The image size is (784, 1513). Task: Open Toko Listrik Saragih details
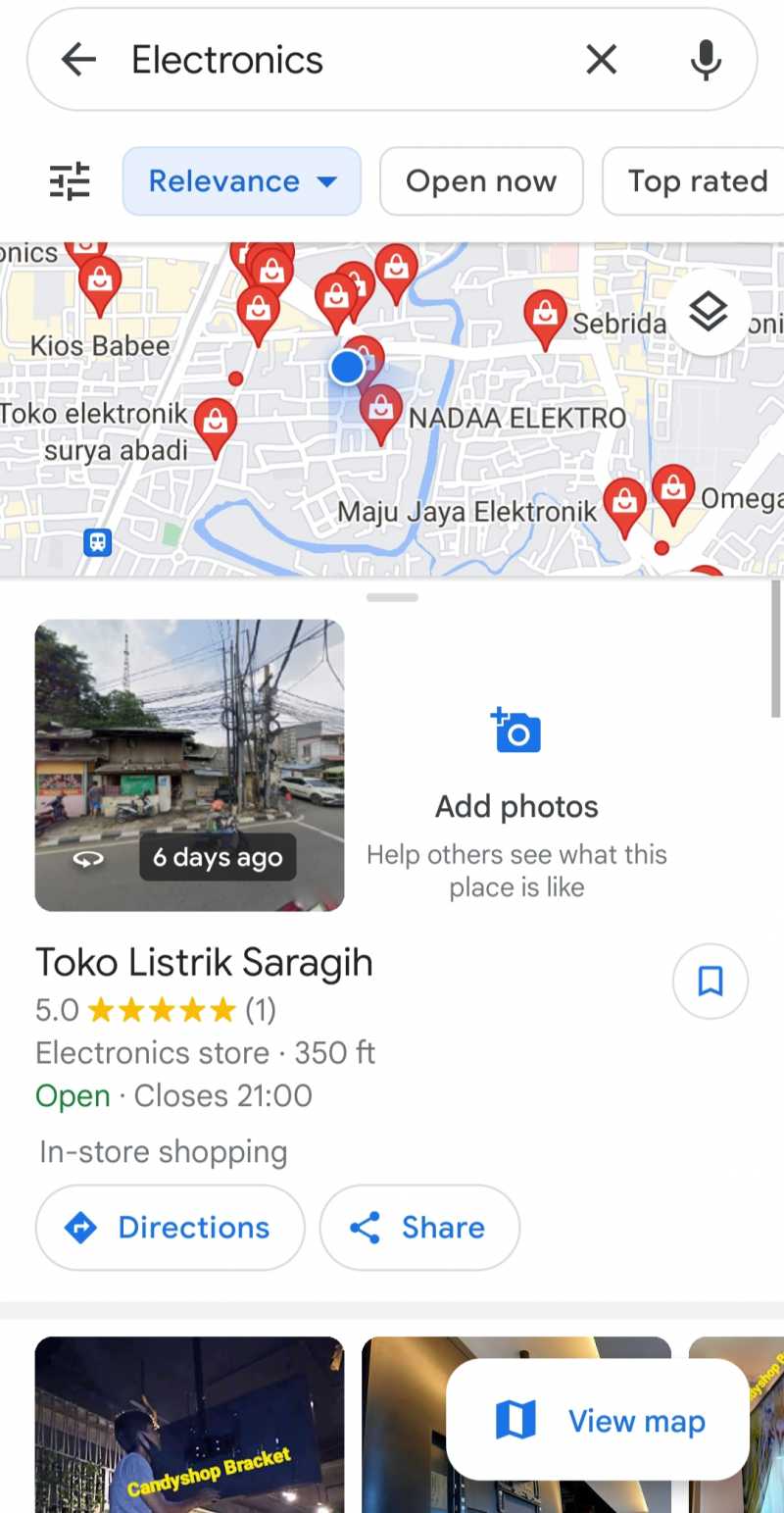click(204, 963)
